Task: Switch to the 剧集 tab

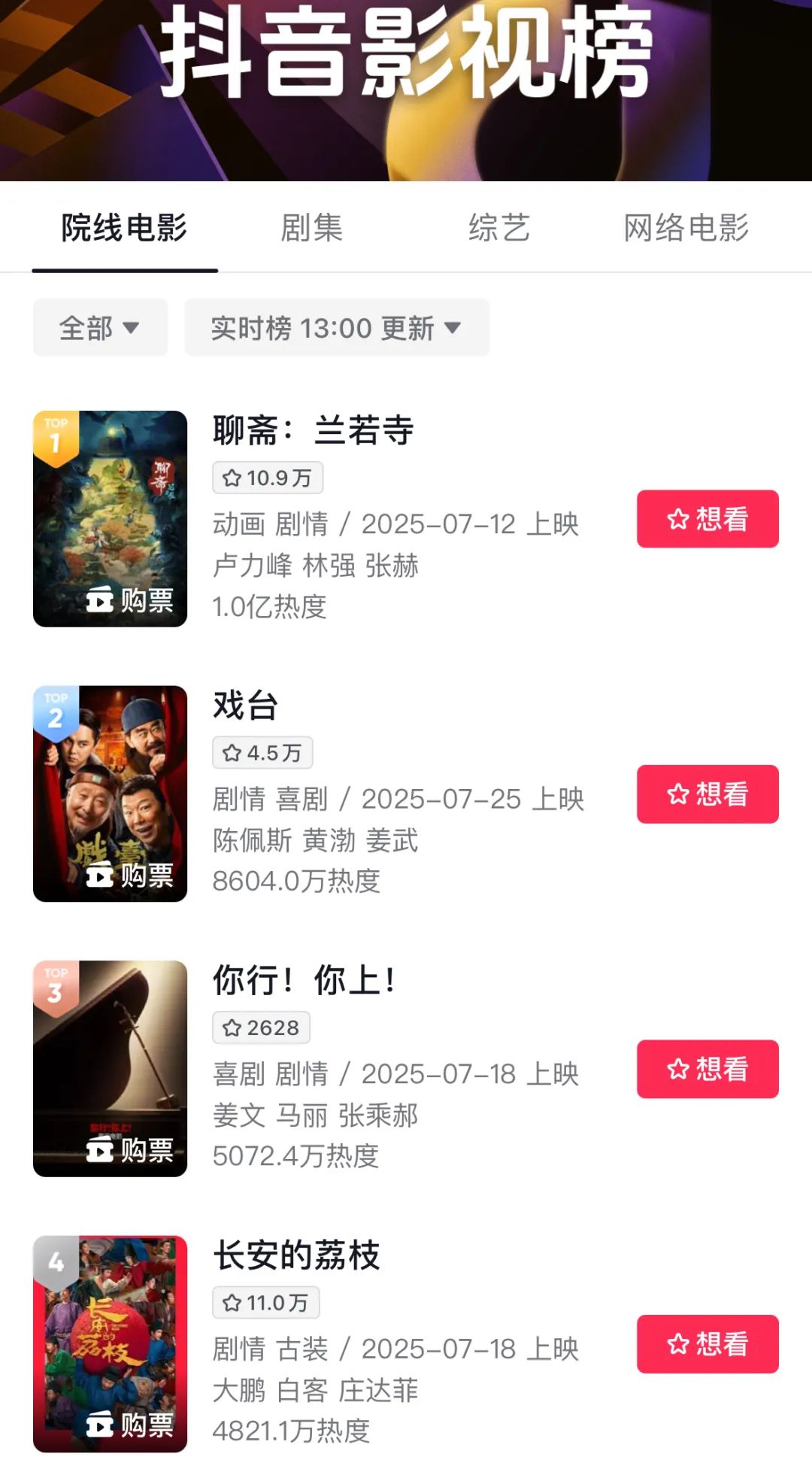Action: tap(311, 228)
